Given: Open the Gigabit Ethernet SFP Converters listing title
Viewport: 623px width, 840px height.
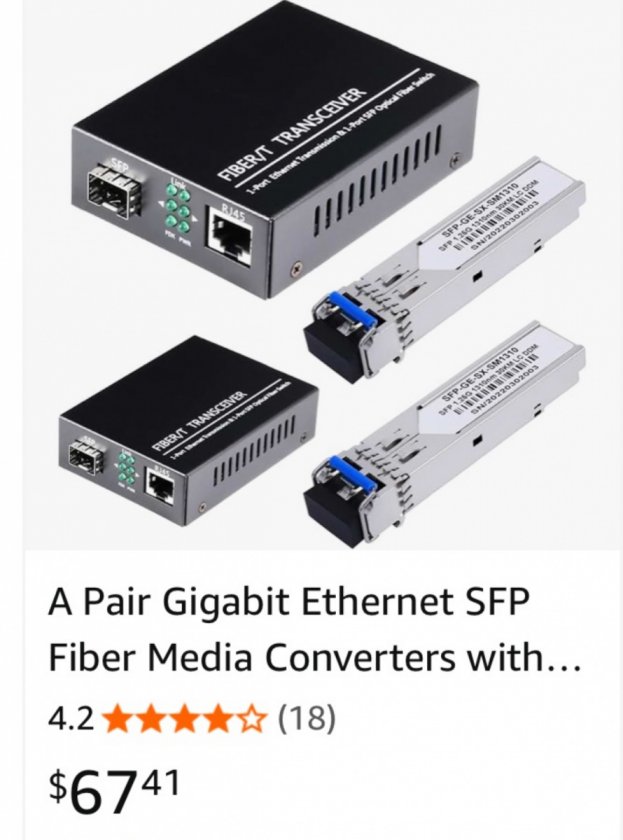Looking at the screenshot, I should tap(314, 631).
